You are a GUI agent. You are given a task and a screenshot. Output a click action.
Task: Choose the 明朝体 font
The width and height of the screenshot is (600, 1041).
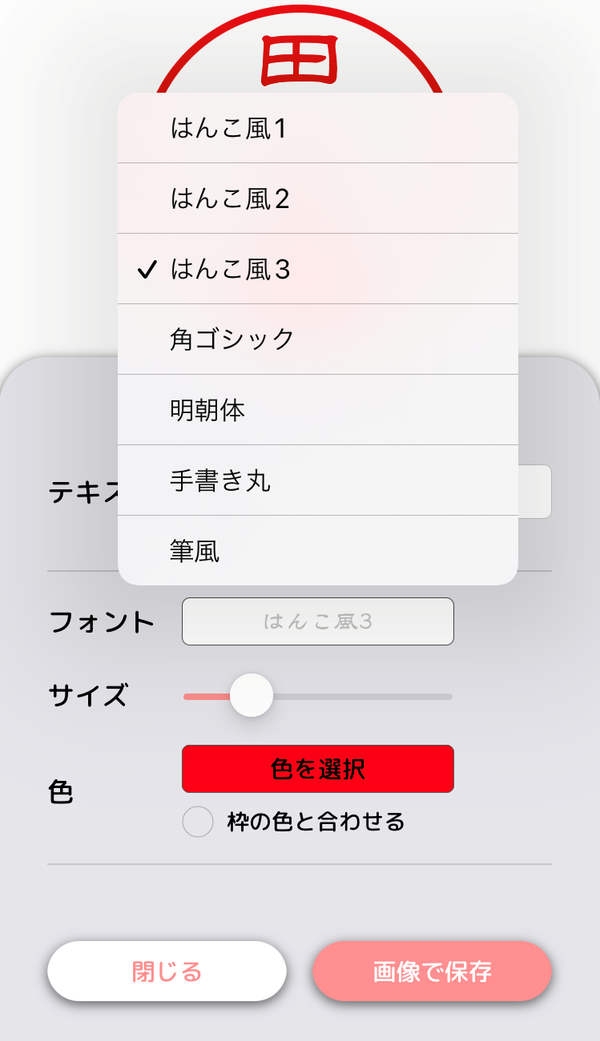coord(318,410)
